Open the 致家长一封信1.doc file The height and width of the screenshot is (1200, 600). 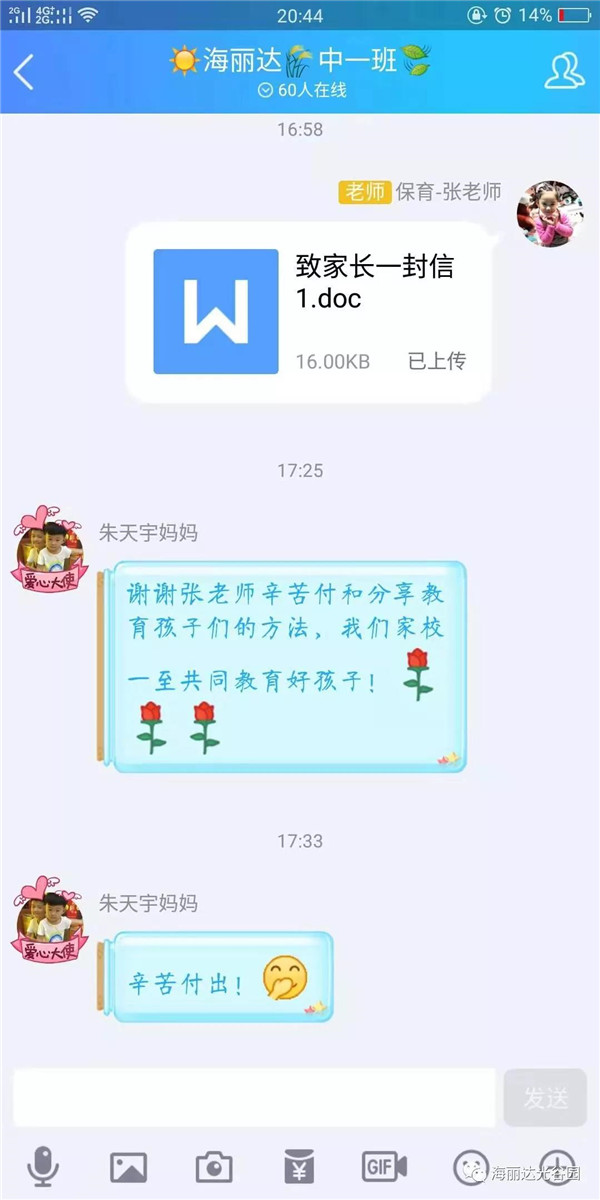pos(310,312)
